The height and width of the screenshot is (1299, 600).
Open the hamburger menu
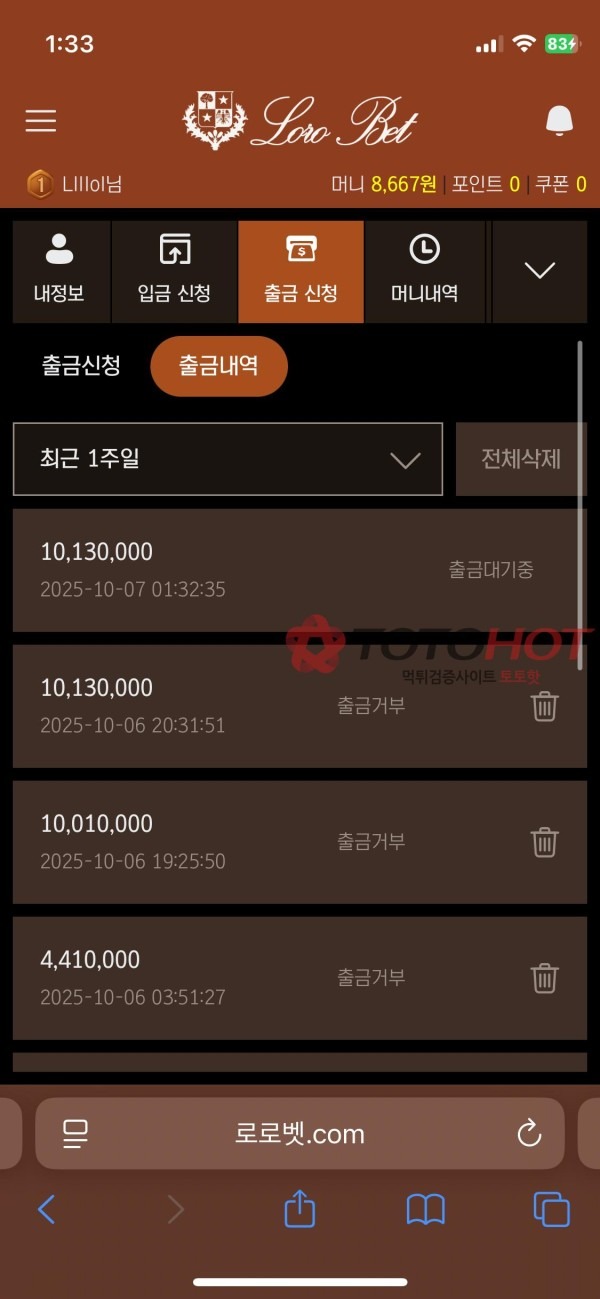point(41,121)
